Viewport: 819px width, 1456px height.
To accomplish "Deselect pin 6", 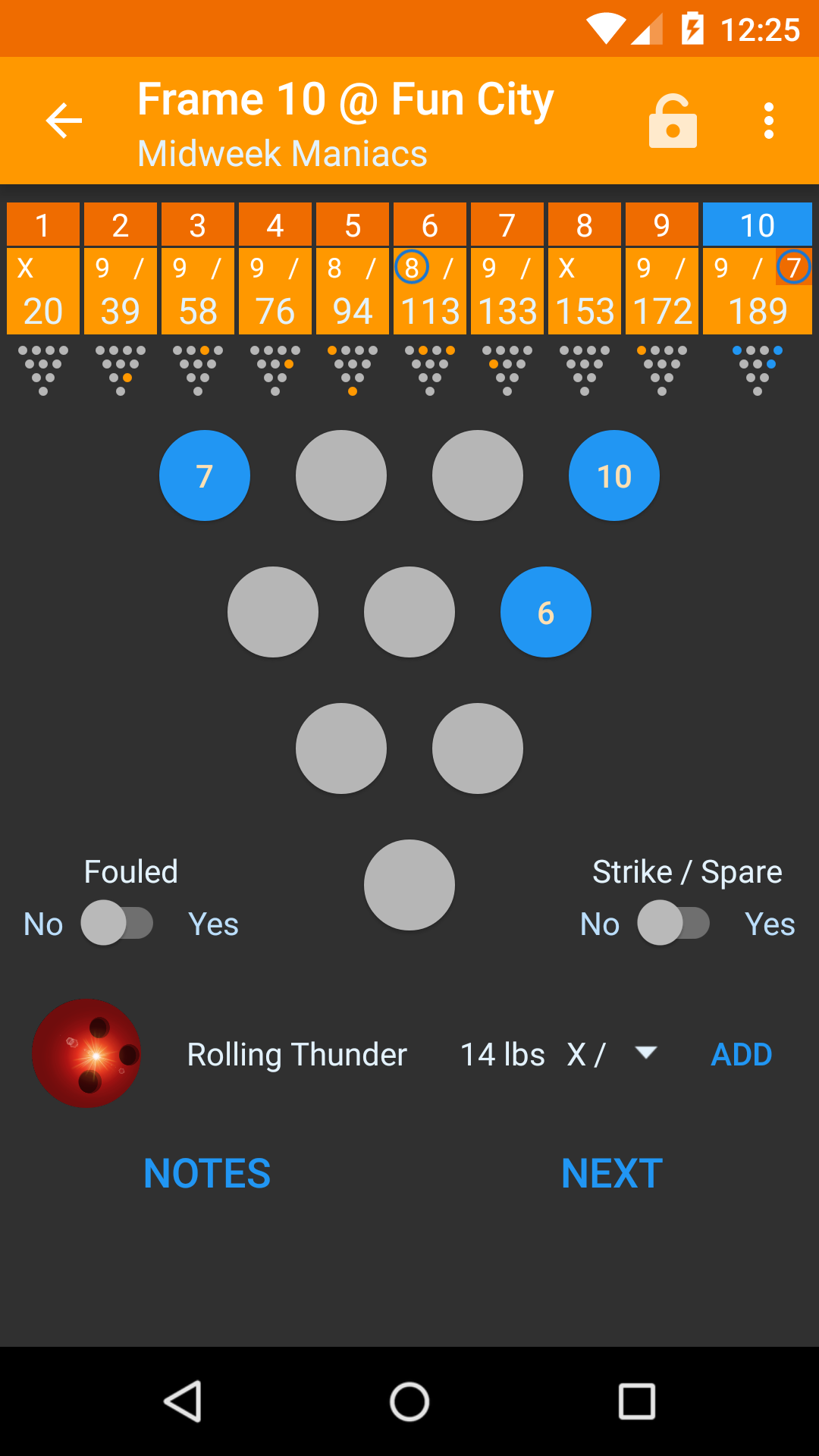I will tap(546, 612).
